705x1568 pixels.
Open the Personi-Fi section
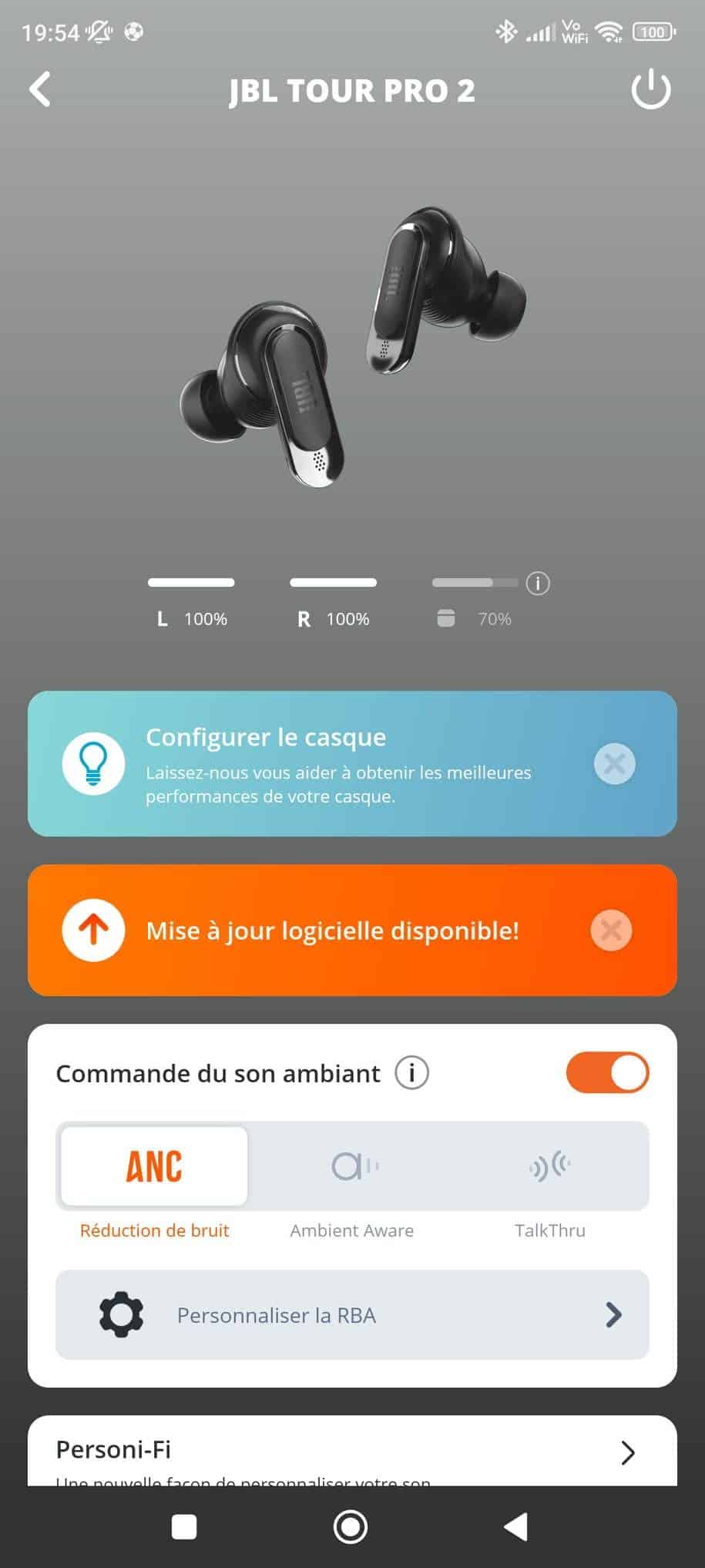click(352, 1452)
